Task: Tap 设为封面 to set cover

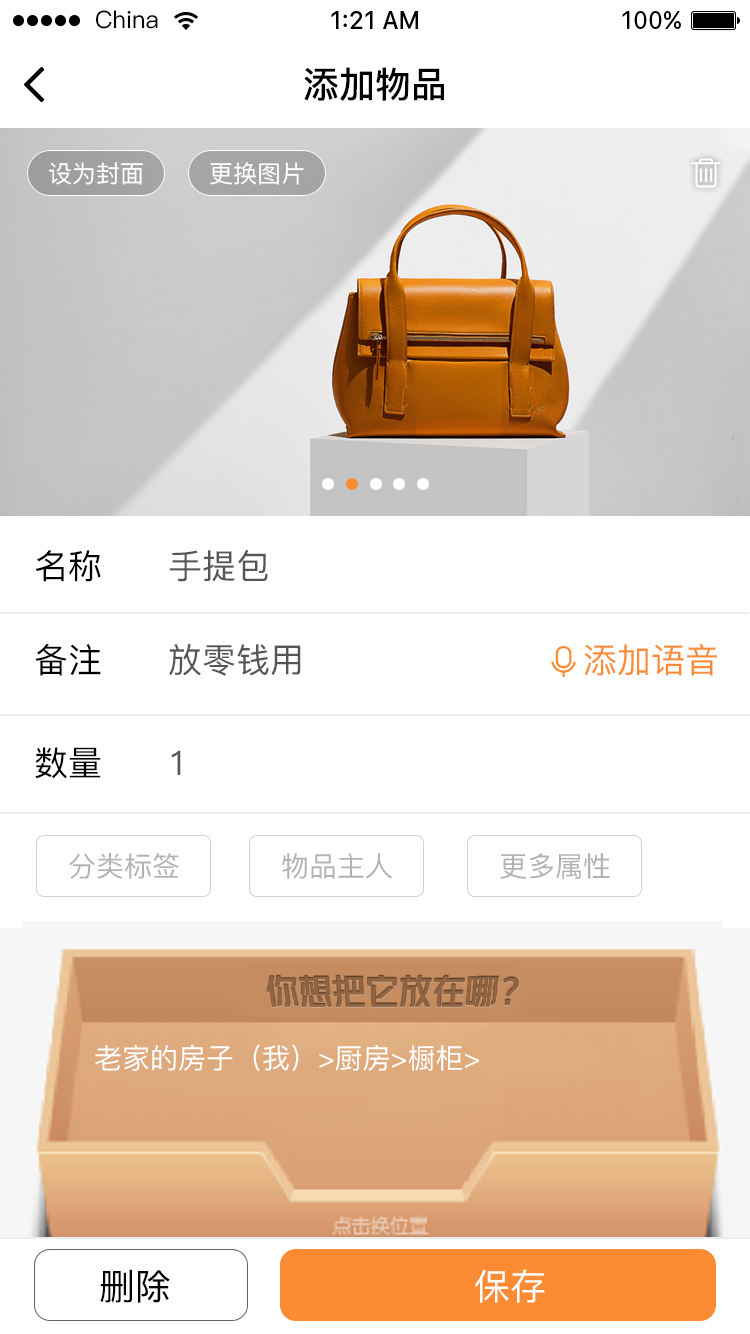Action: click(96, 173)
